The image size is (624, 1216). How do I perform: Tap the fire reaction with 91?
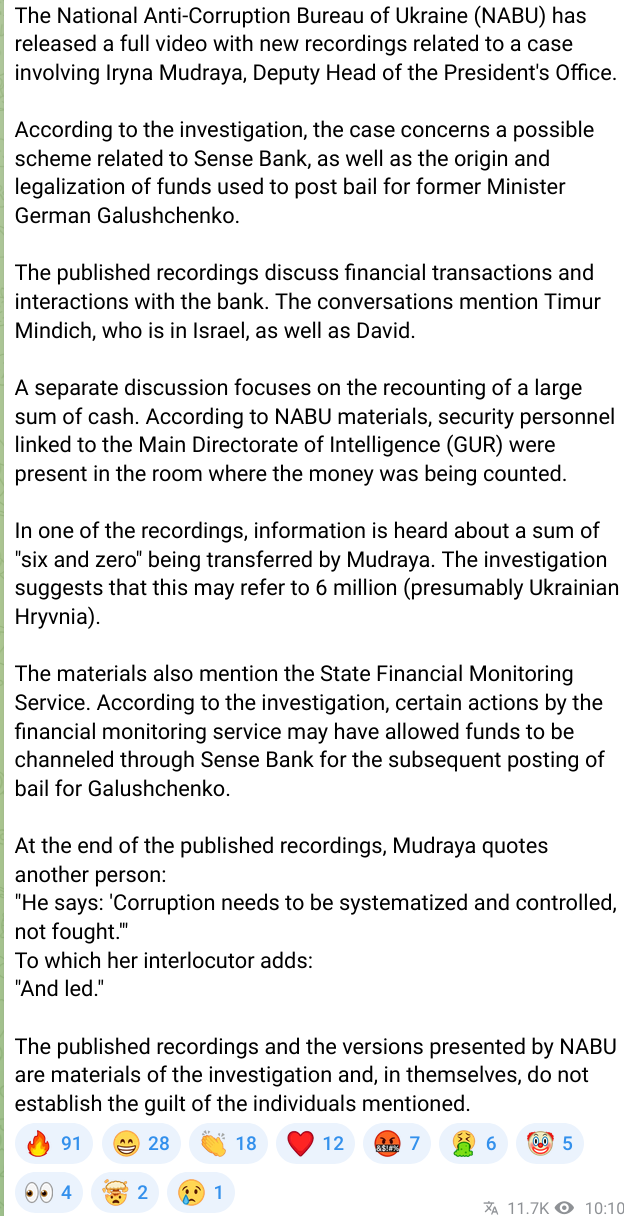[x=54, y=1143]
